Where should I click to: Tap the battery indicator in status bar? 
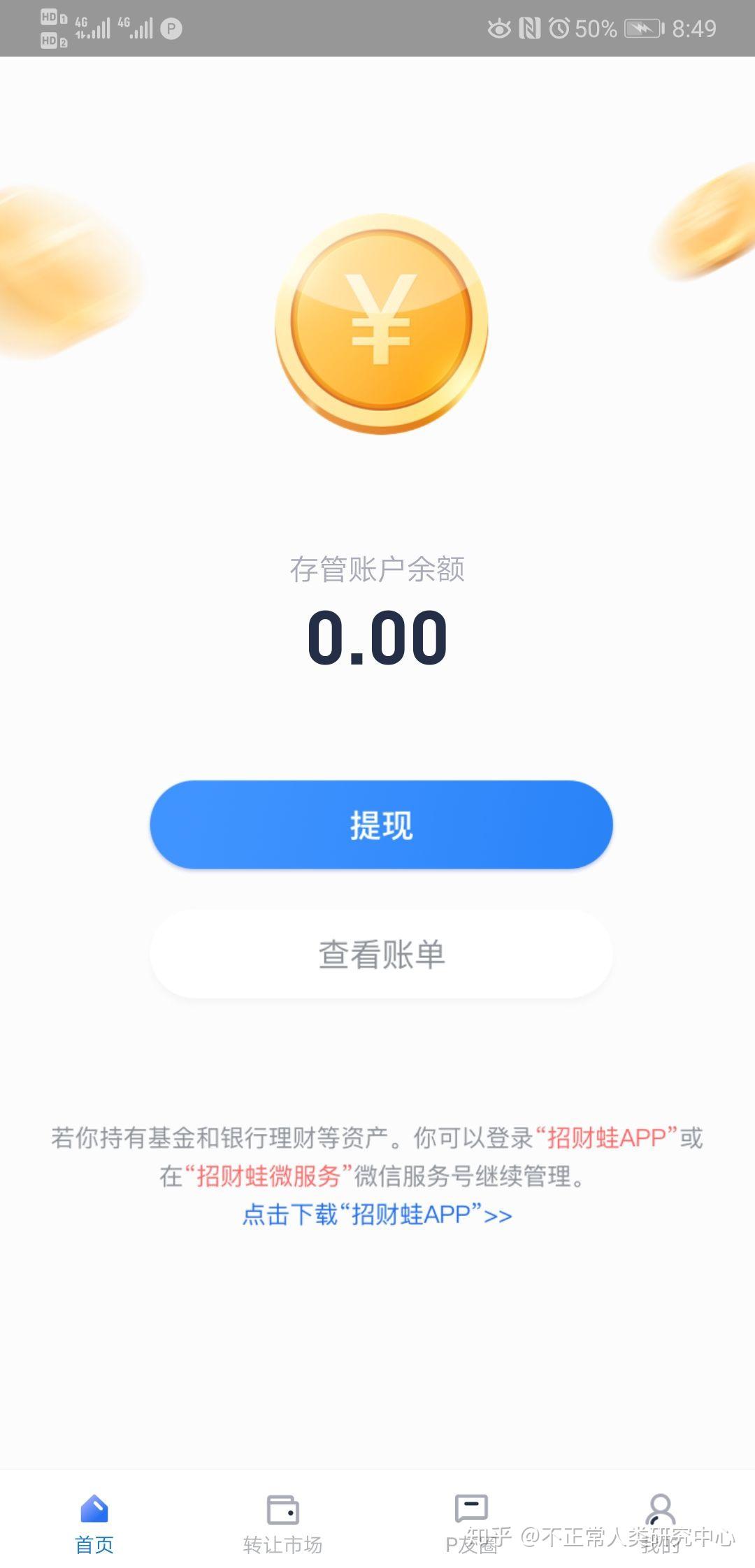tap(640, 29)
